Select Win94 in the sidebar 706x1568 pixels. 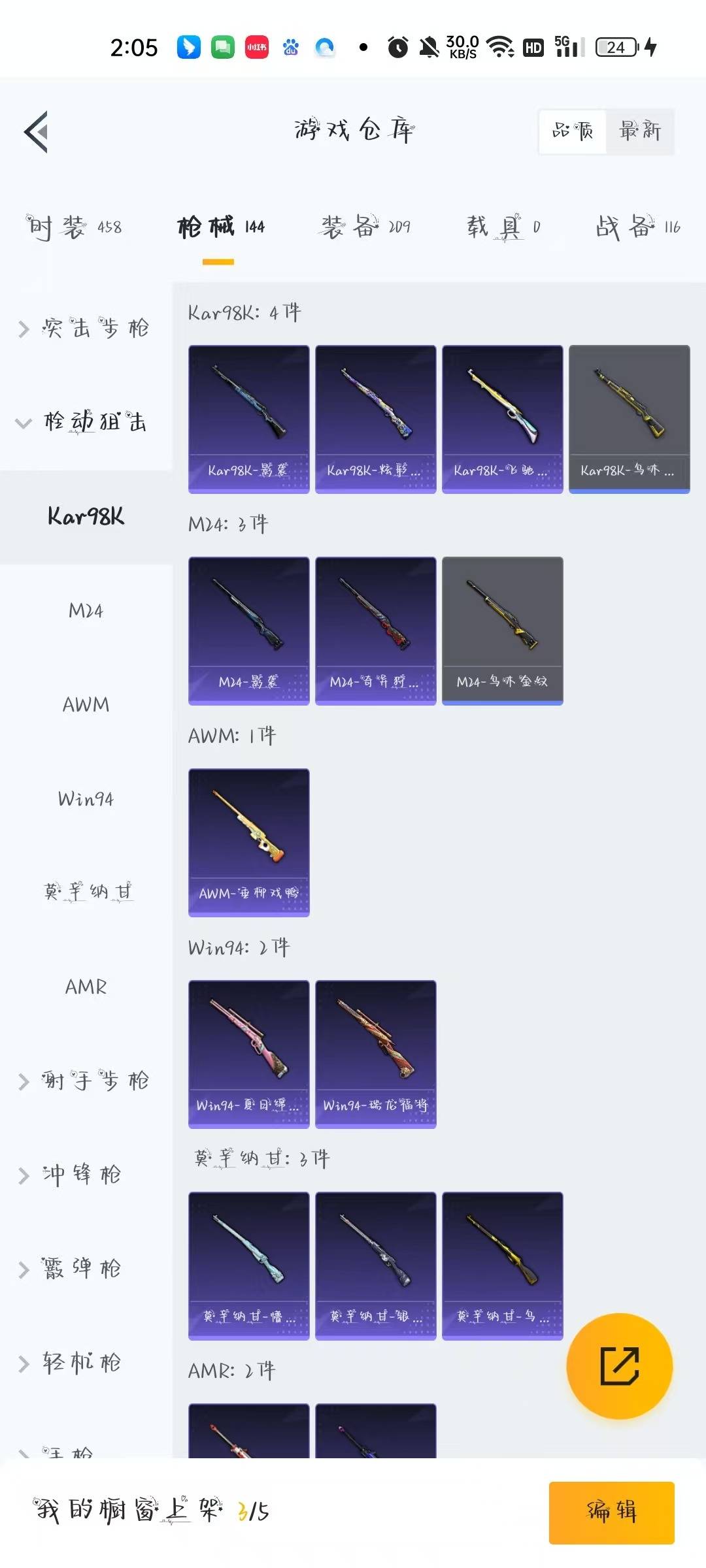[x=86, y=799]
